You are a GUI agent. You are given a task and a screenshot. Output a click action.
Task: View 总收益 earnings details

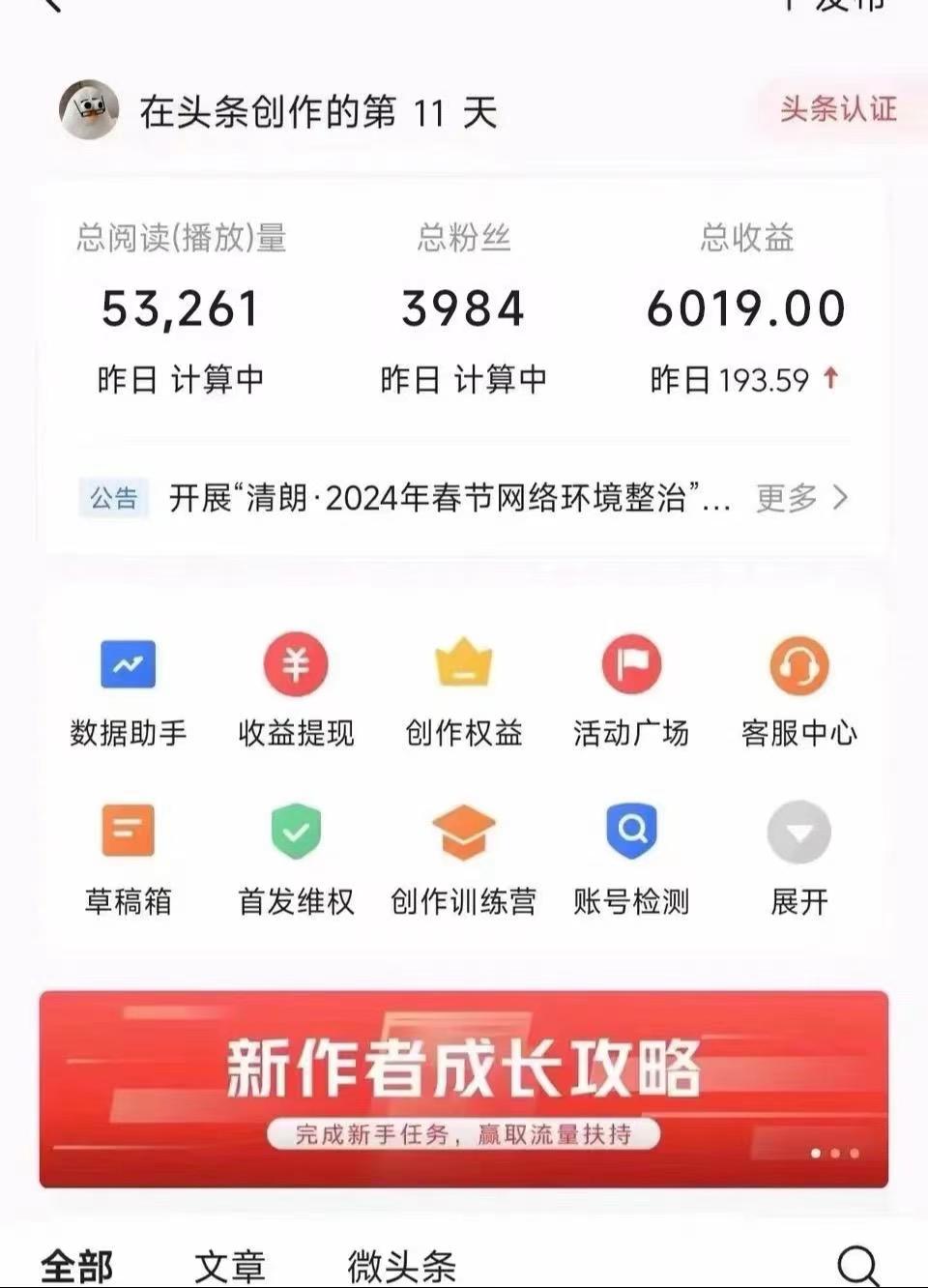coord(745,309)
